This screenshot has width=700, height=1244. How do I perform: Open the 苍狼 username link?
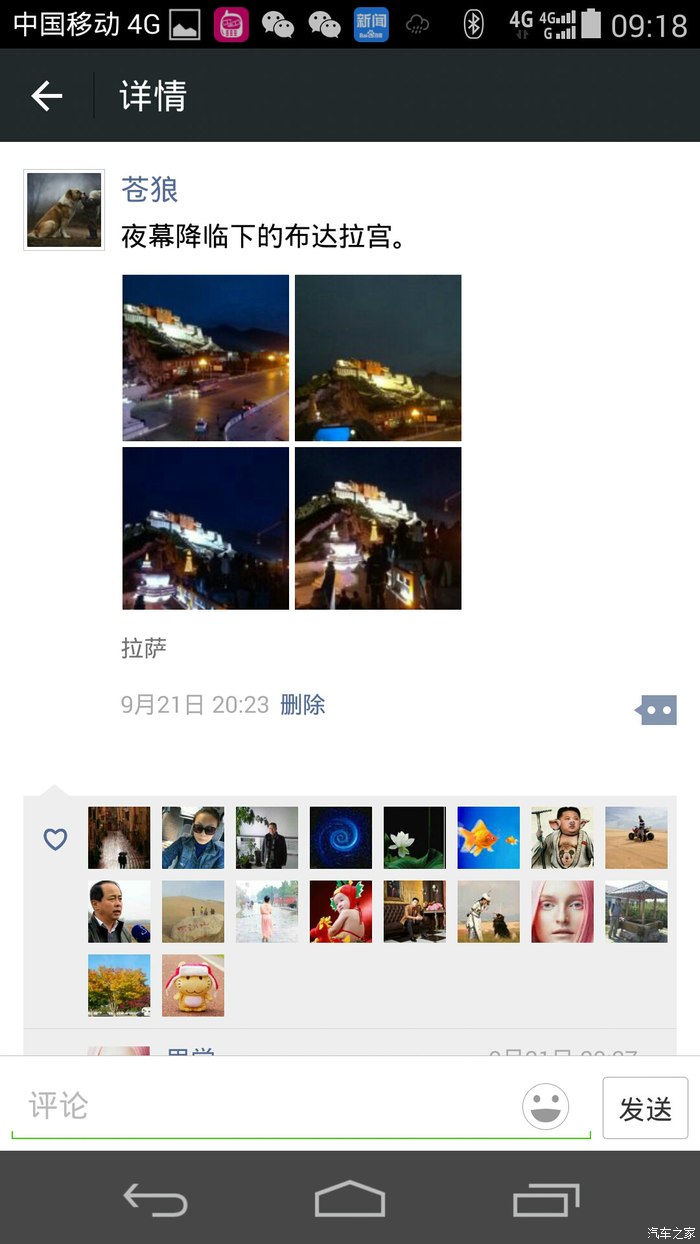[x=150, y=189]
